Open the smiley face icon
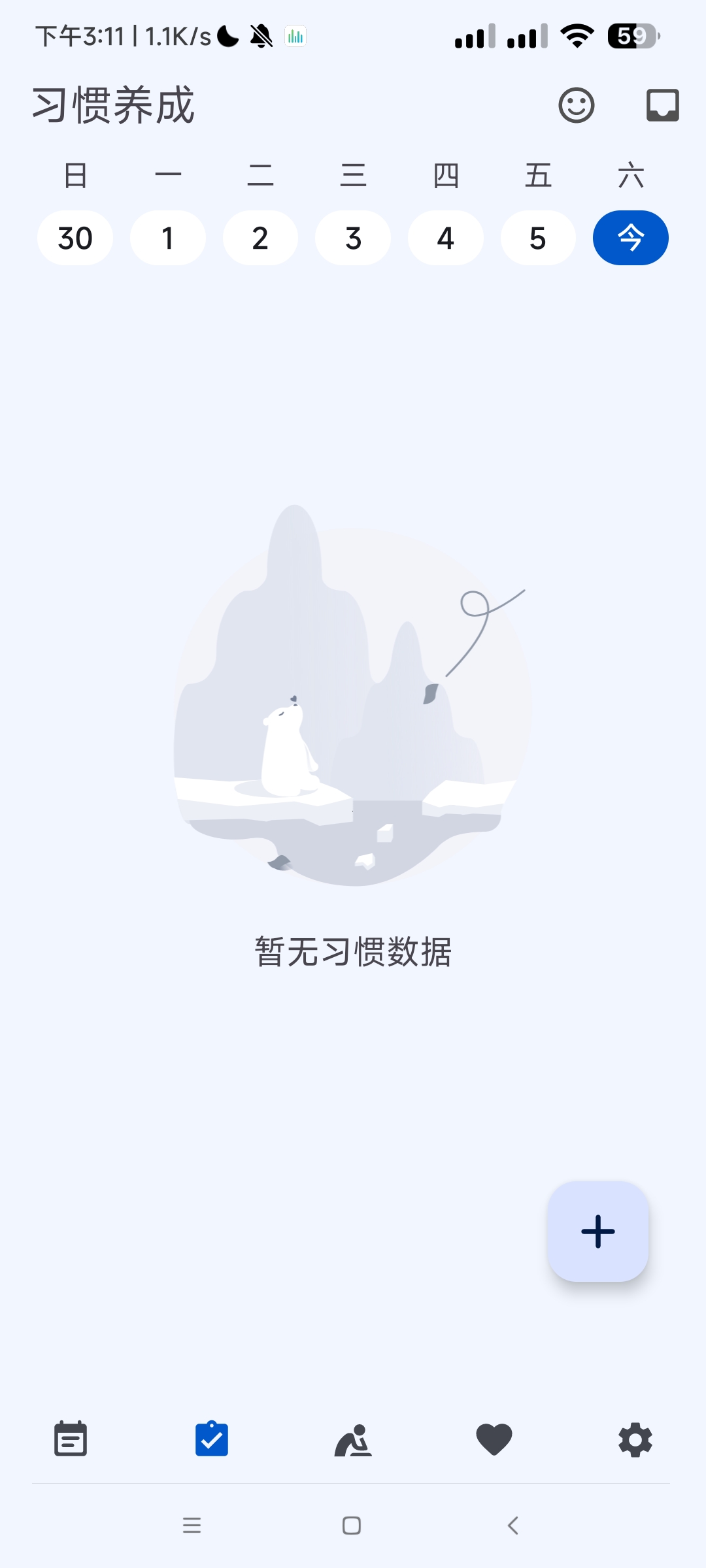The width and height of the screenshot is (706, 1568). tap(576, 105)
